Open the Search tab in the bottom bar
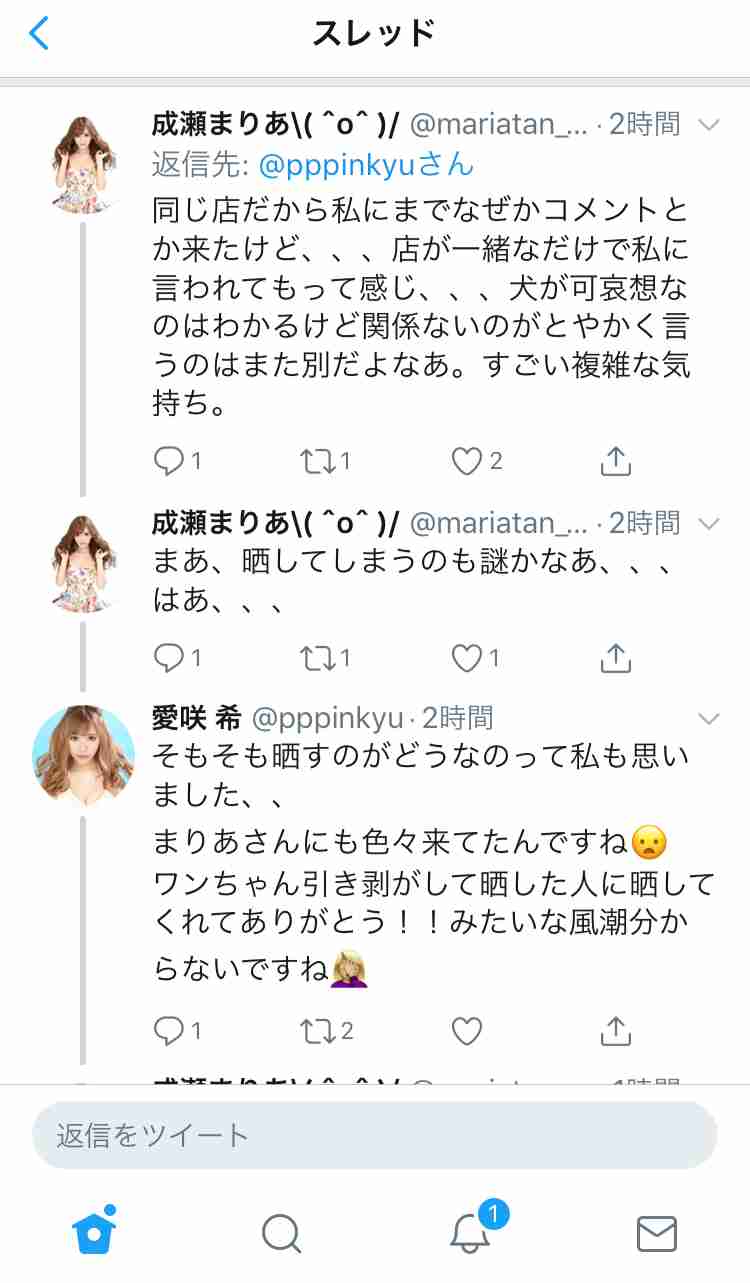 281,1233
